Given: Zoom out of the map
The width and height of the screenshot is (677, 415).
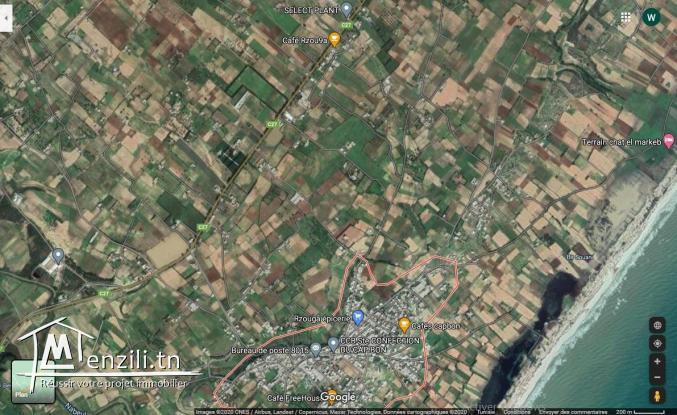Looking at the screenshot, I should point(657,378).
